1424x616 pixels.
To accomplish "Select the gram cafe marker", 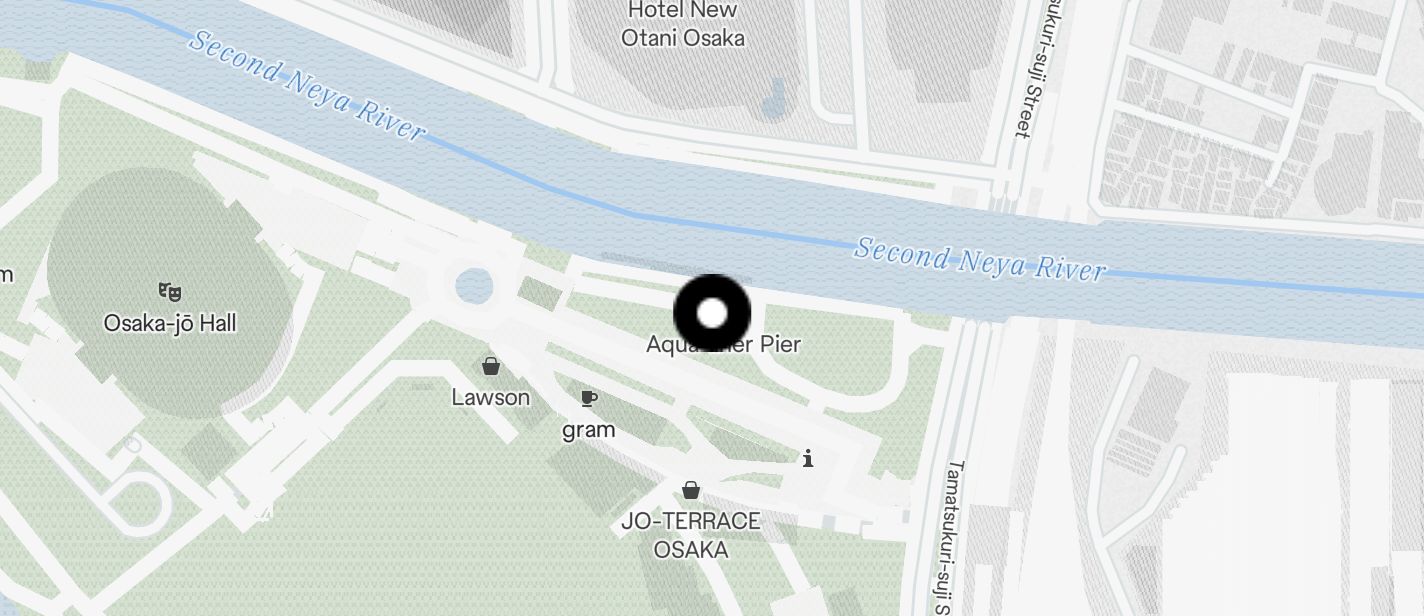I will pos(589,399).
